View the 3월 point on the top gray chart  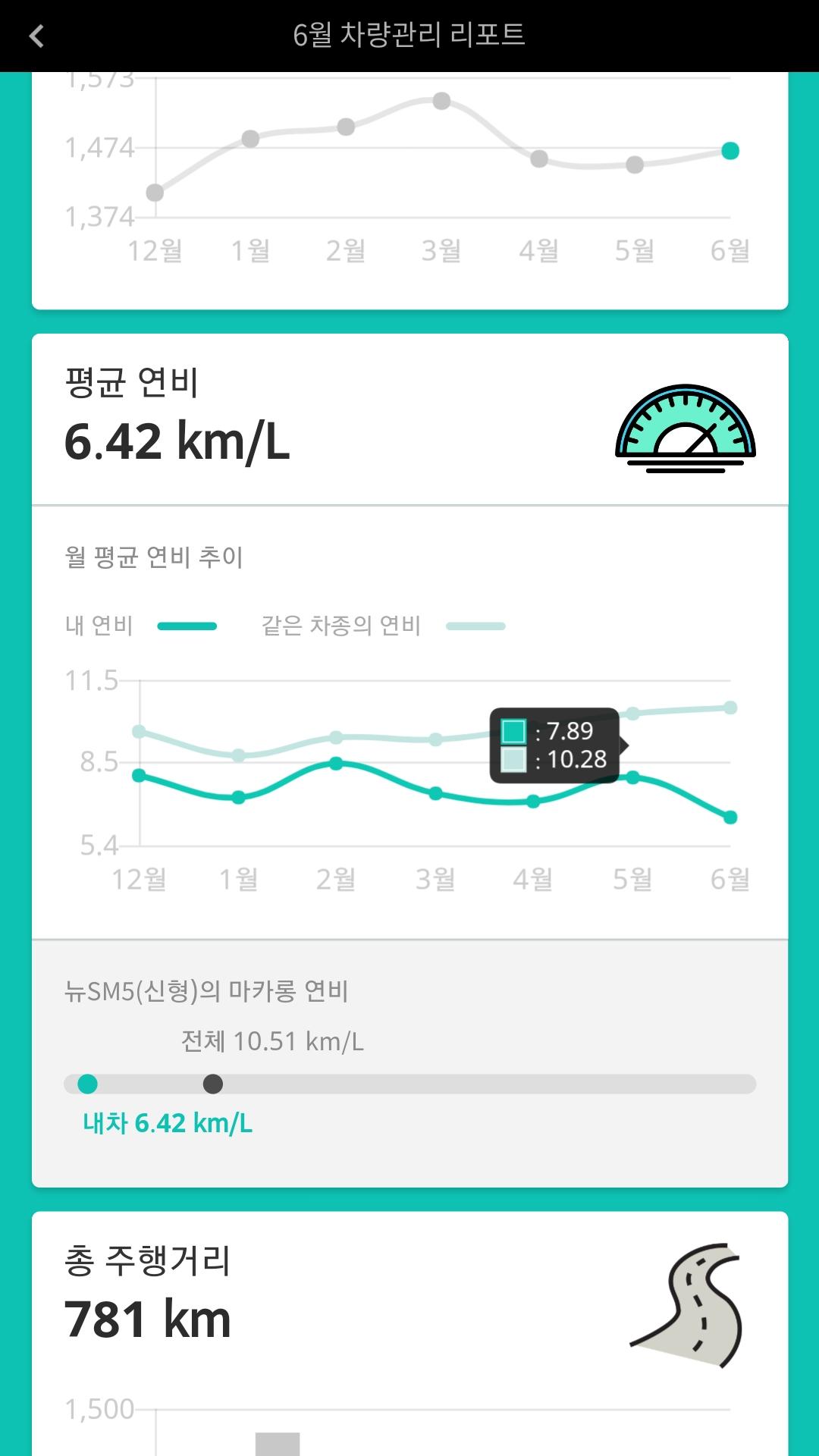(x=442, y=101)
